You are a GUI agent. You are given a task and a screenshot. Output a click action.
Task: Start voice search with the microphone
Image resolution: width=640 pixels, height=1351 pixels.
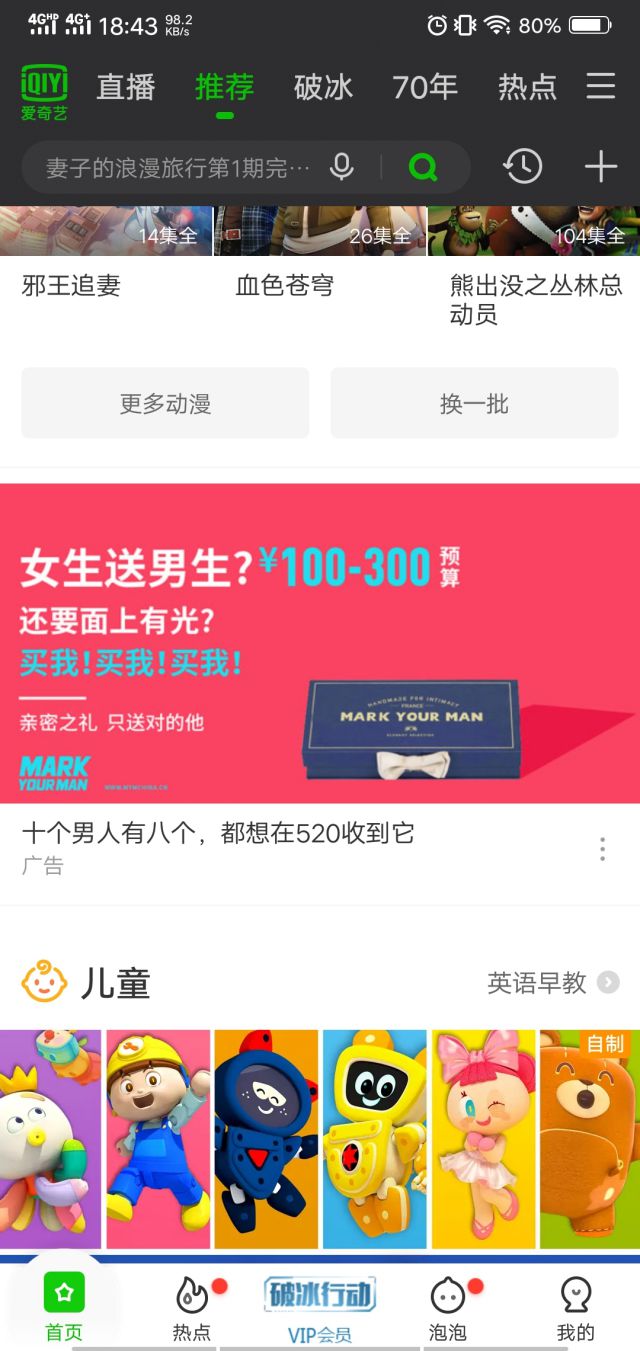342,167
